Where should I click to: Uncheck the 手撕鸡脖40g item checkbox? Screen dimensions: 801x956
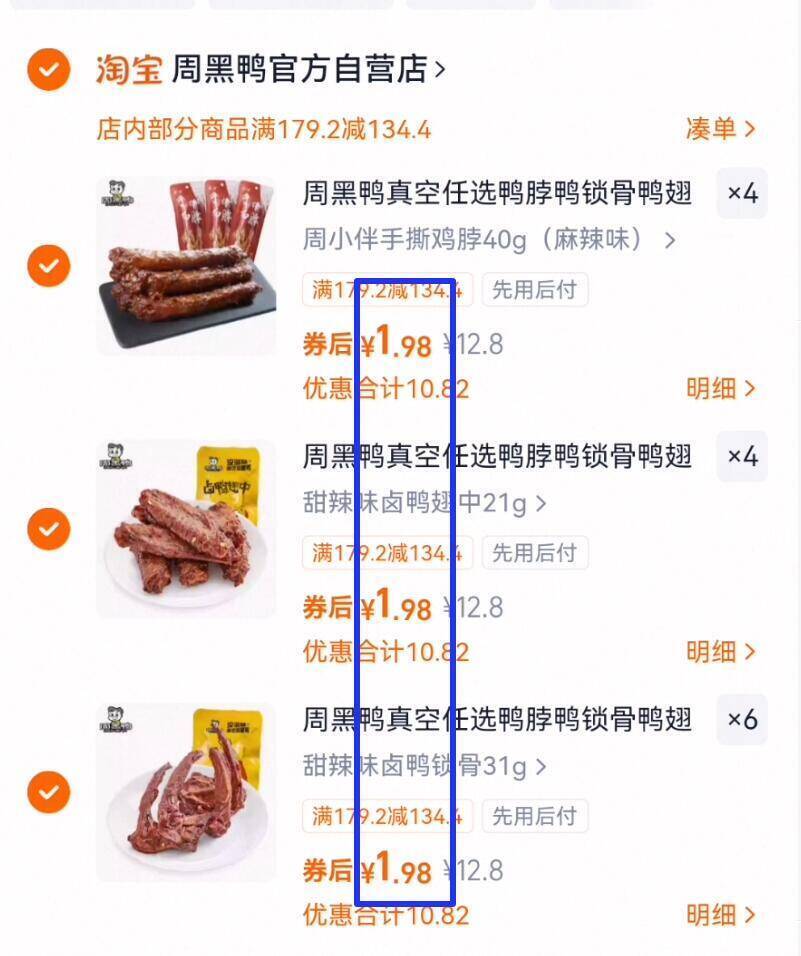48,266
